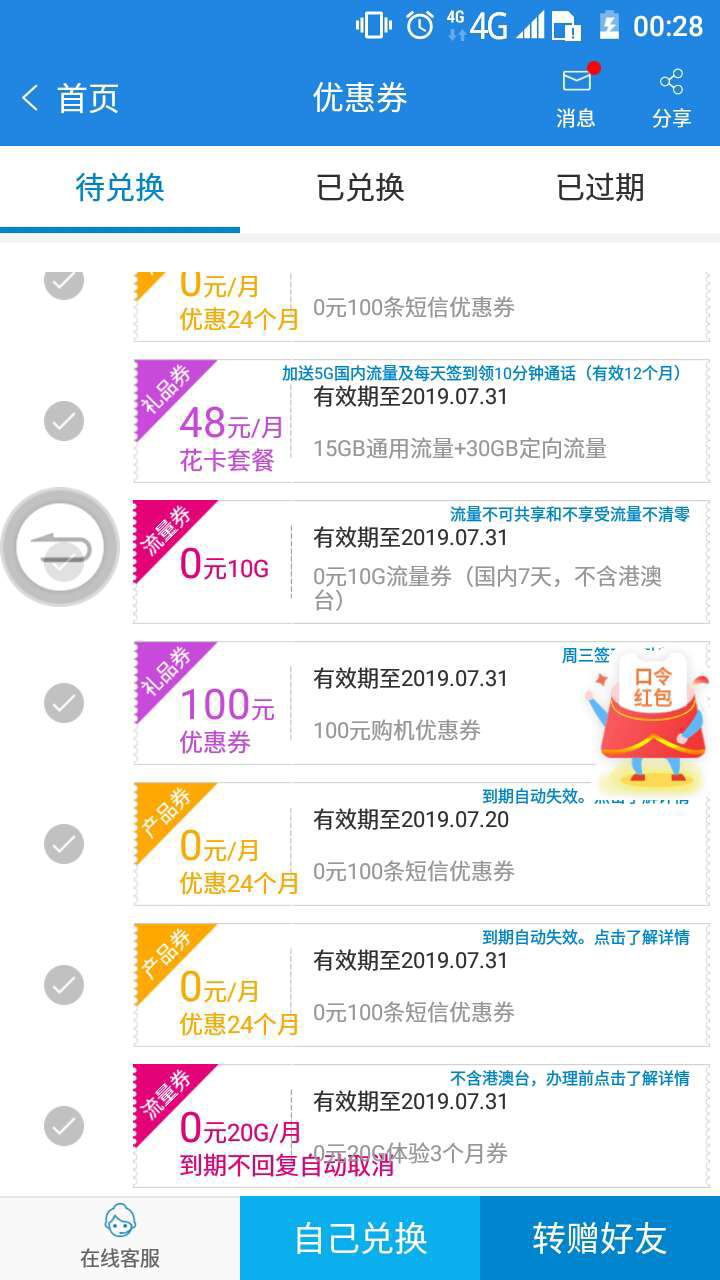Tick the coupon valid until 2019.07.20
The height and width of the screenshot is (1280, 720).
(64, 844)
